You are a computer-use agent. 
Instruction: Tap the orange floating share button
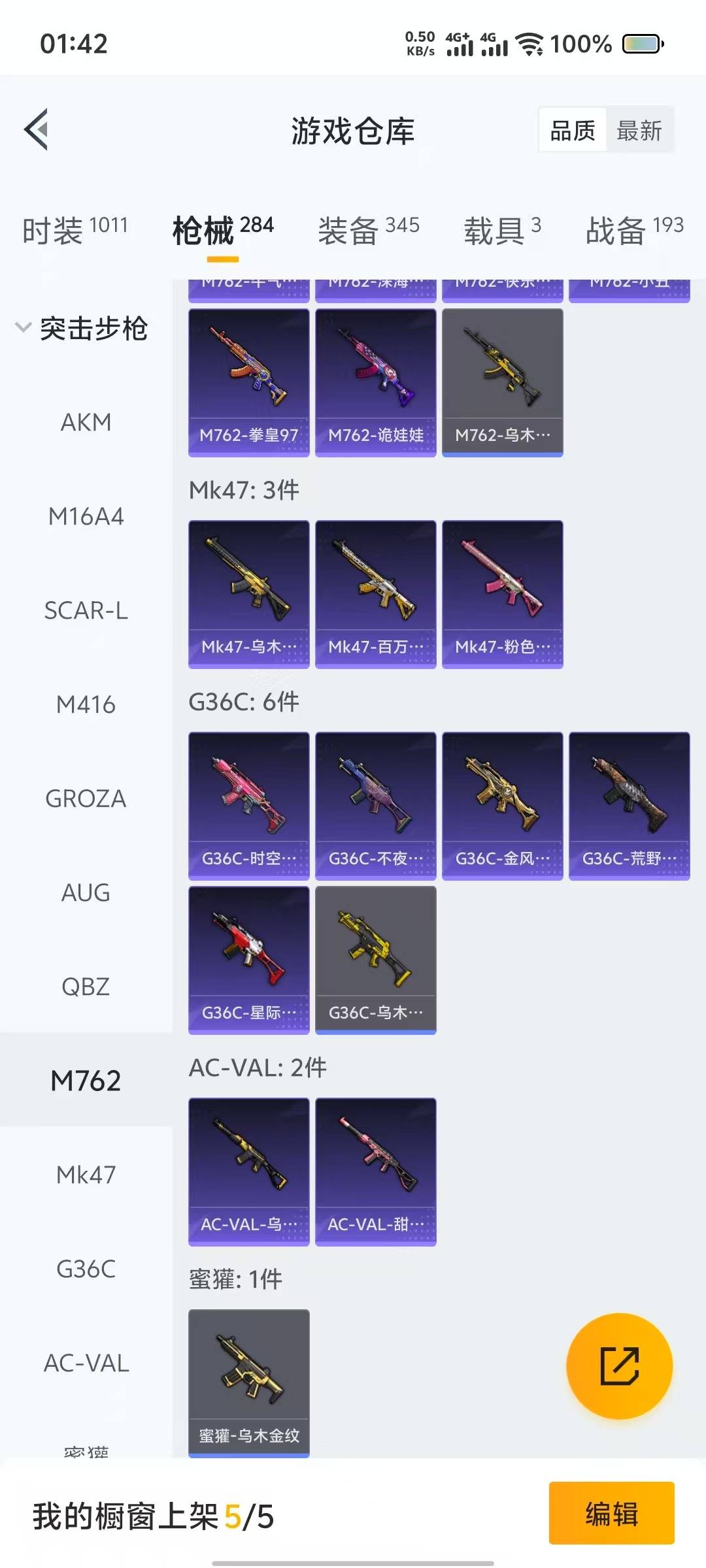pyautogui.click(x=619, y=1366)
